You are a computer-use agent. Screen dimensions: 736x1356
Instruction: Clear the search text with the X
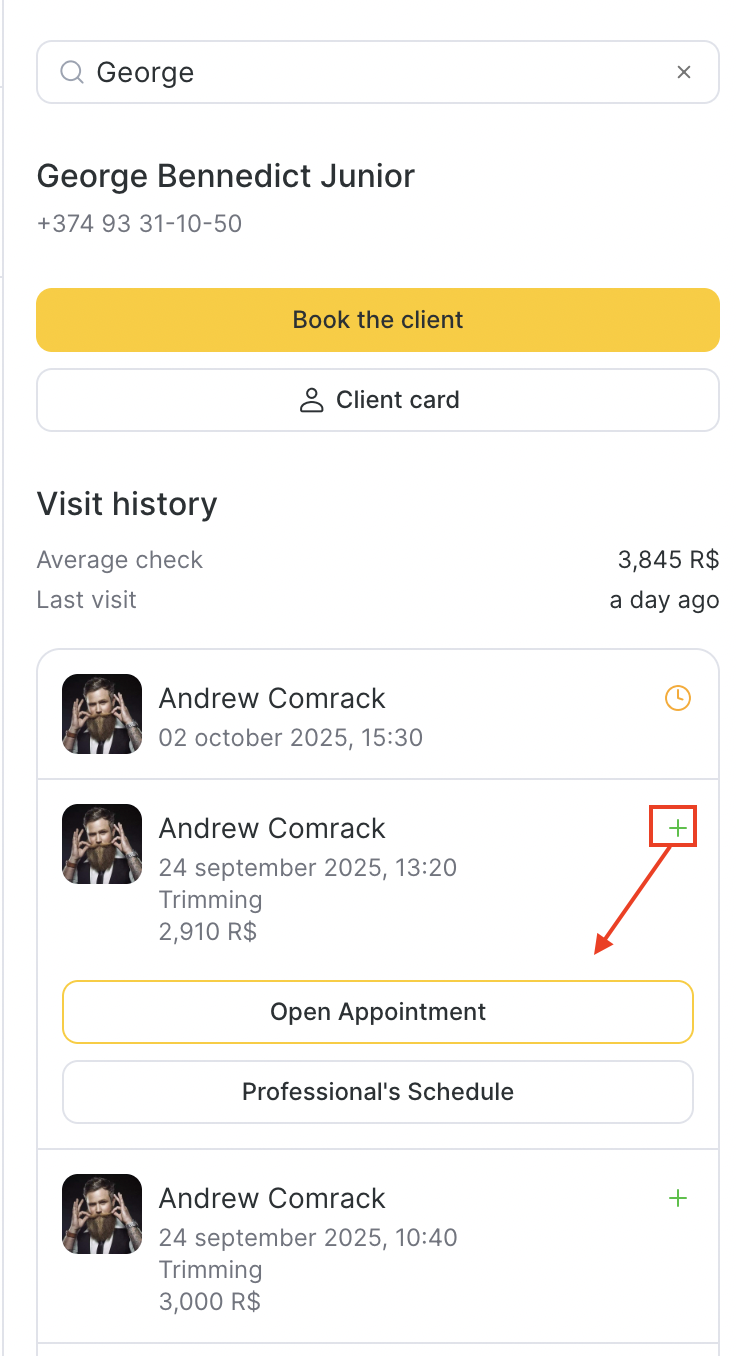[x=684, y=72]
